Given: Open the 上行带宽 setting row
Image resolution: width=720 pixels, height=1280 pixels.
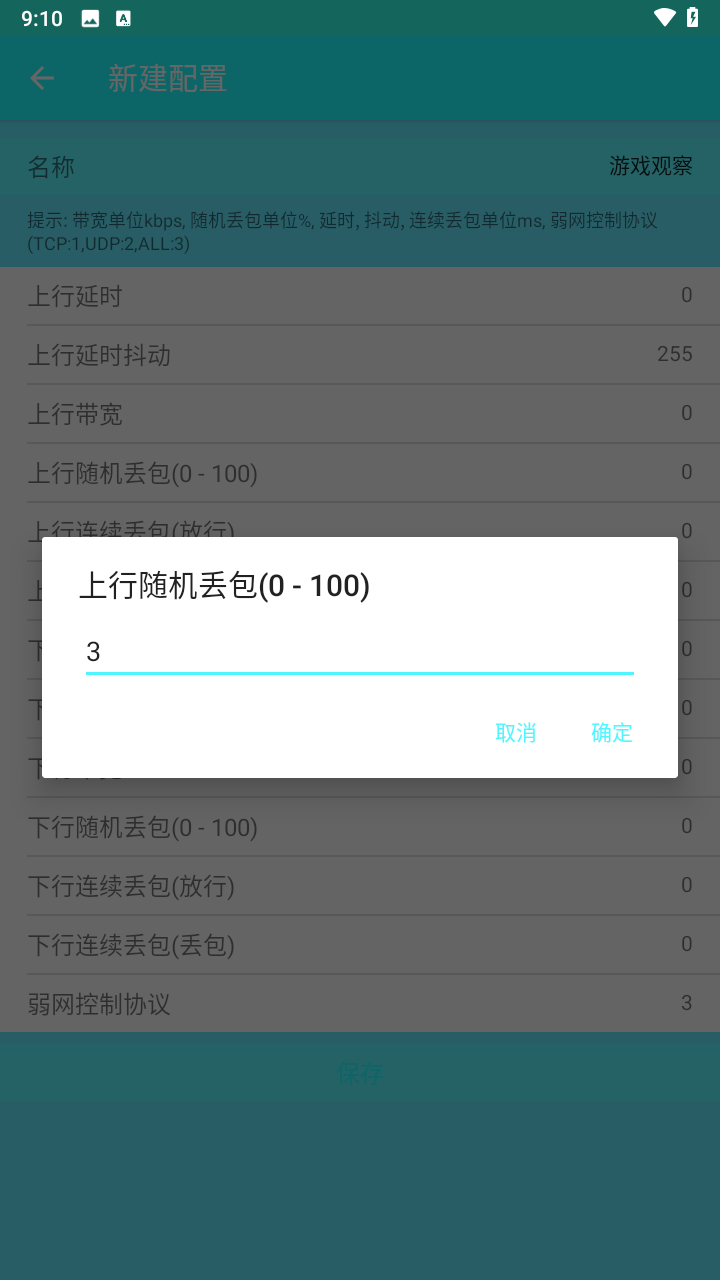Looking at the screenshot, I should (x=360, y=413).
